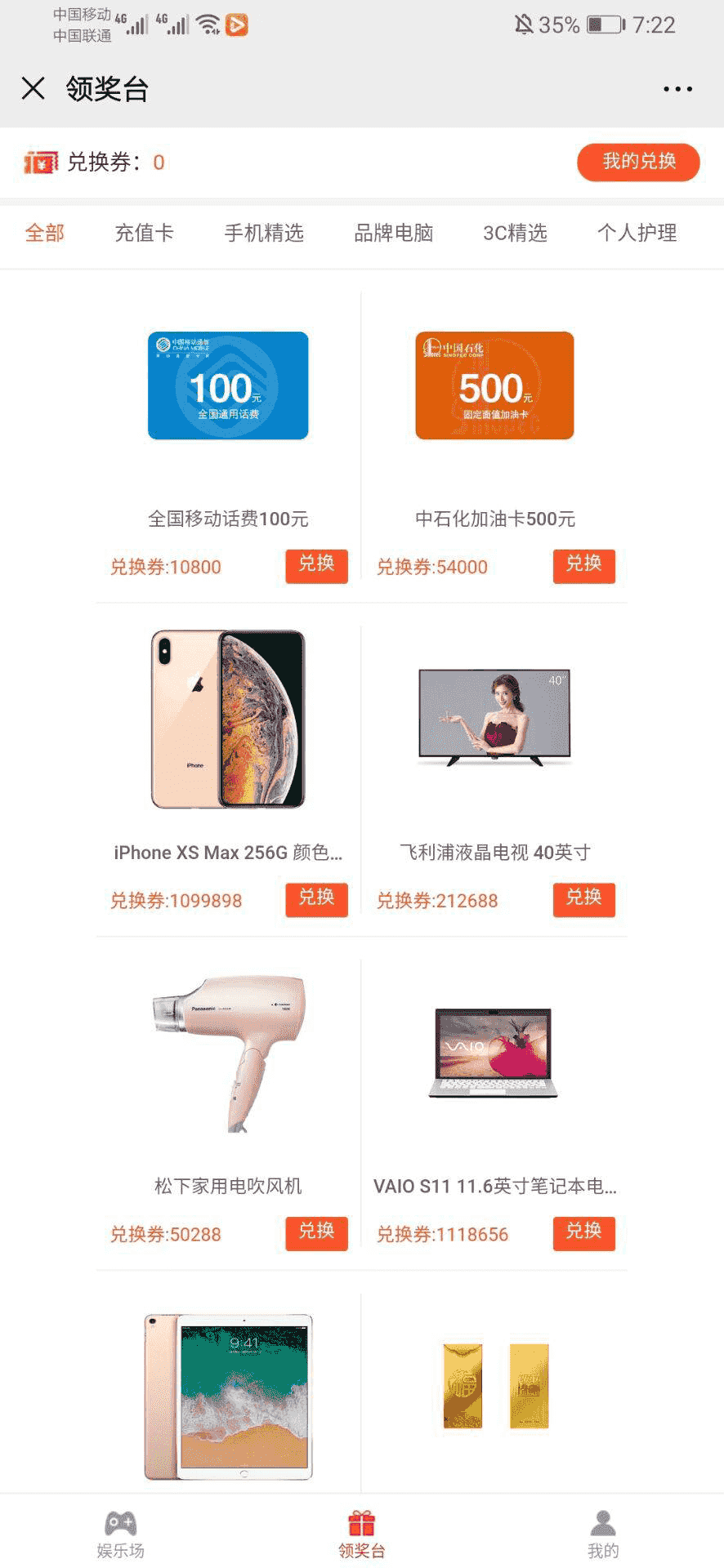
Task: Redeem 中石化加油卡500元
Action: tap(583, 565)
